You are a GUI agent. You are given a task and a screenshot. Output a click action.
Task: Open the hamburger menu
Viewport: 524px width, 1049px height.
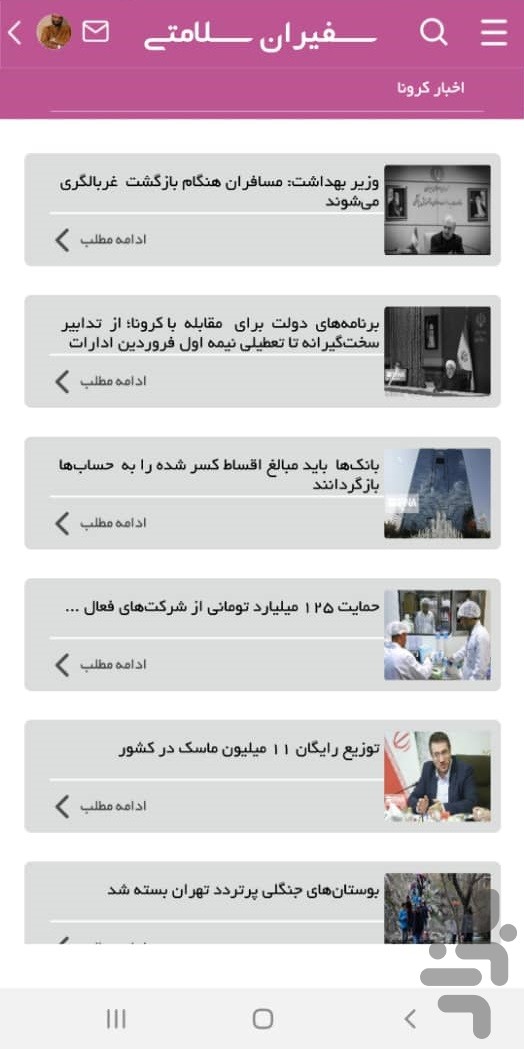tap(494, 31)
